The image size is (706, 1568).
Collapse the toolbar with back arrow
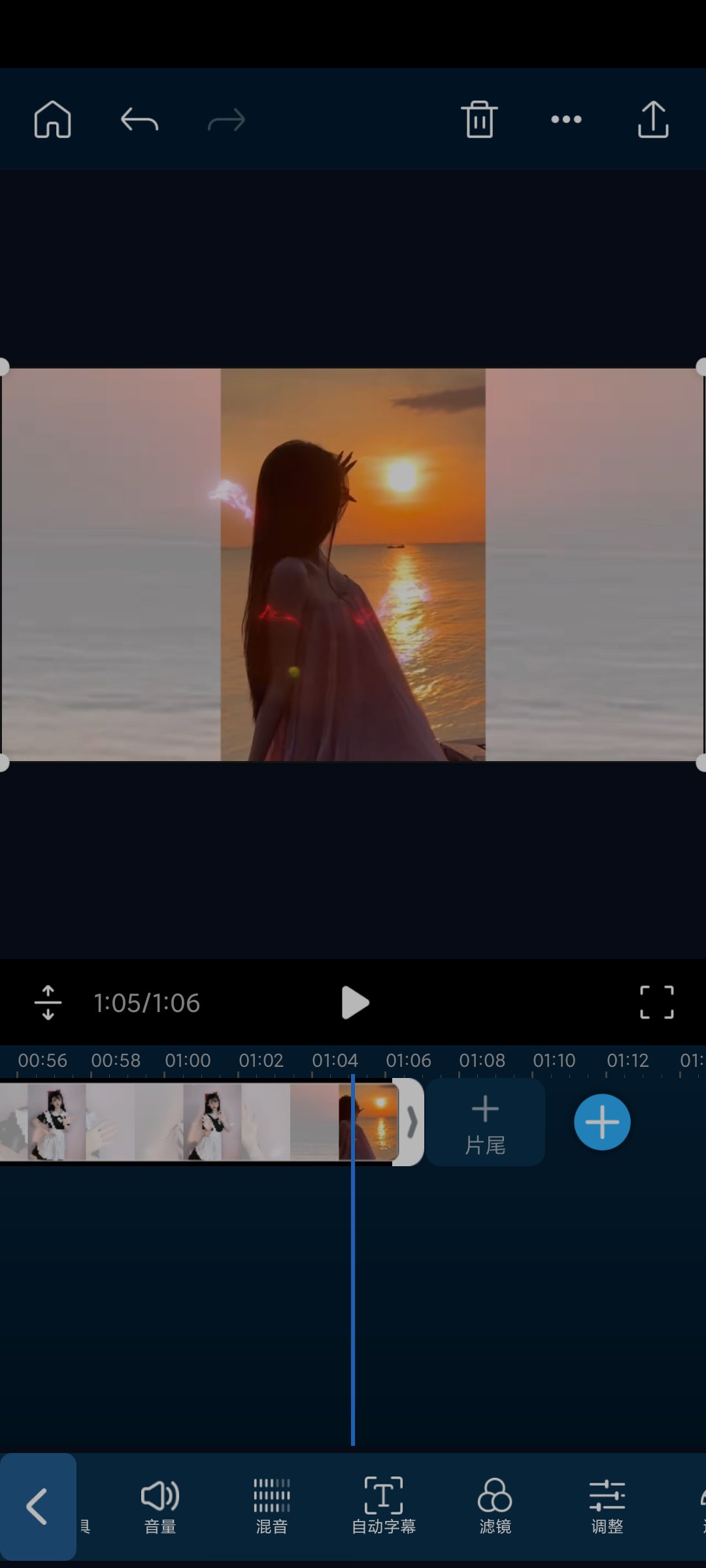coord(37,1507)
